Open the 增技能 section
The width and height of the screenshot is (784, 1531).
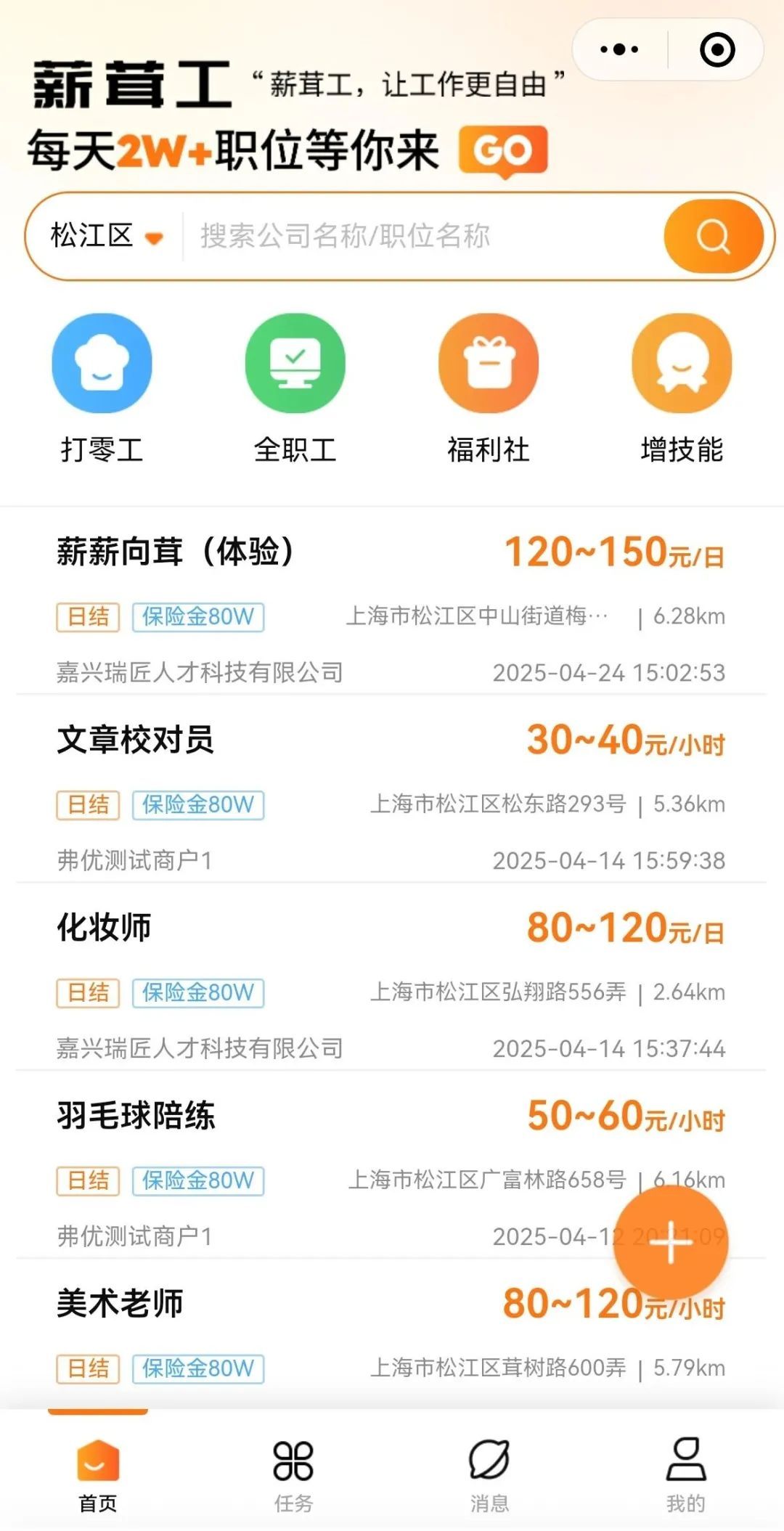[682, 390]
